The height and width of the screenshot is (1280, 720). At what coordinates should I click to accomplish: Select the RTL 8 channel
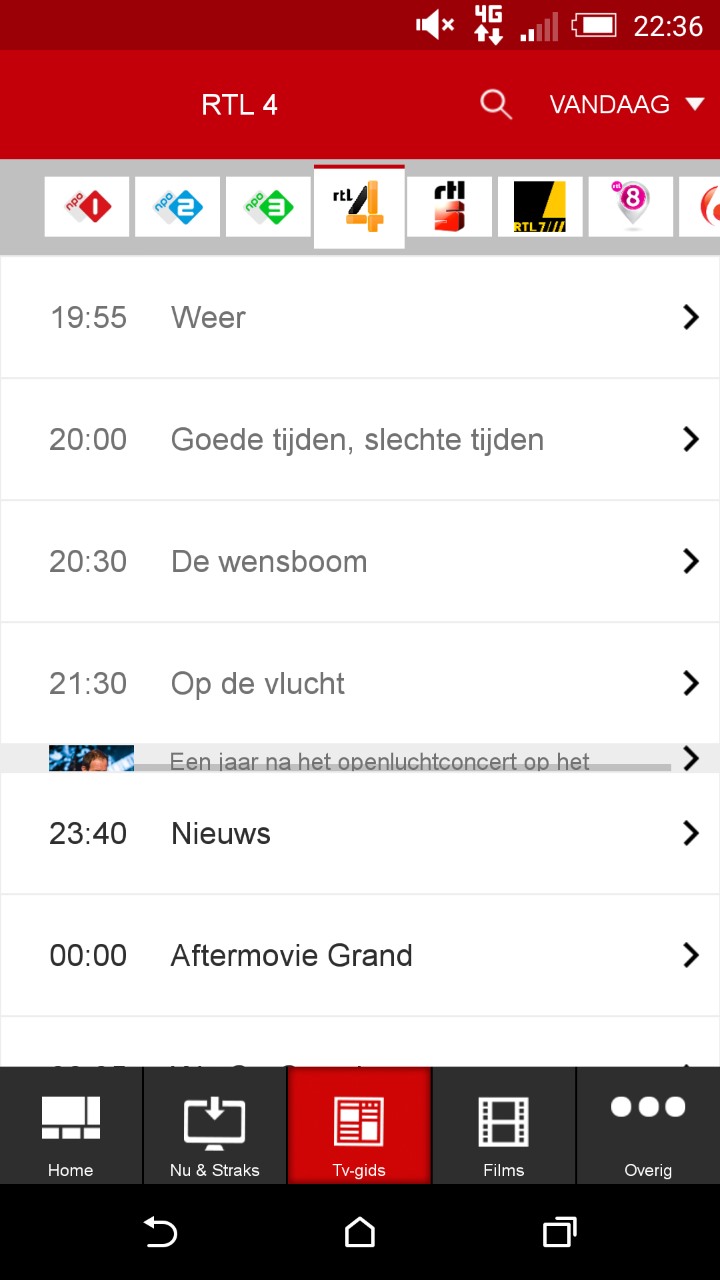631,207
